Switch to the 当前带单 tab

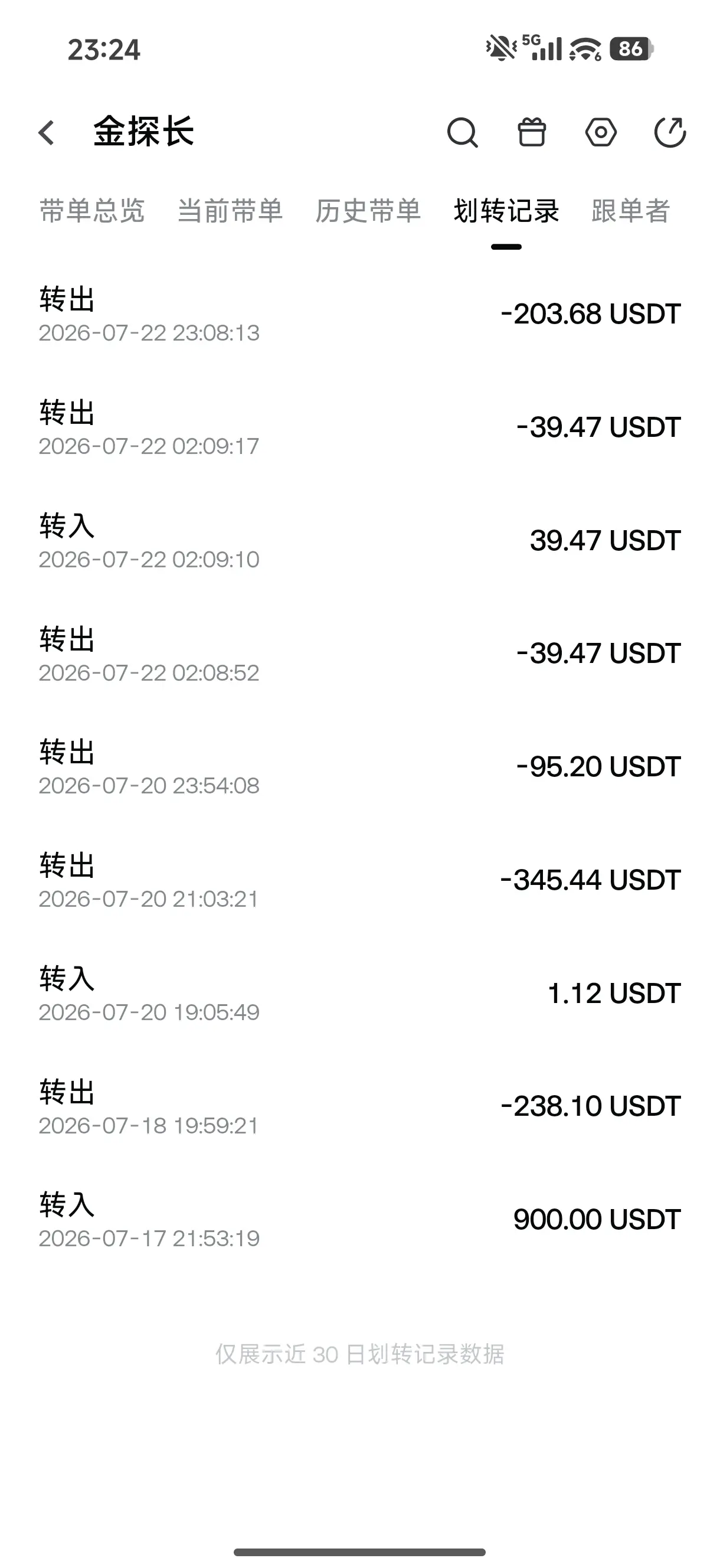[230, 211]
